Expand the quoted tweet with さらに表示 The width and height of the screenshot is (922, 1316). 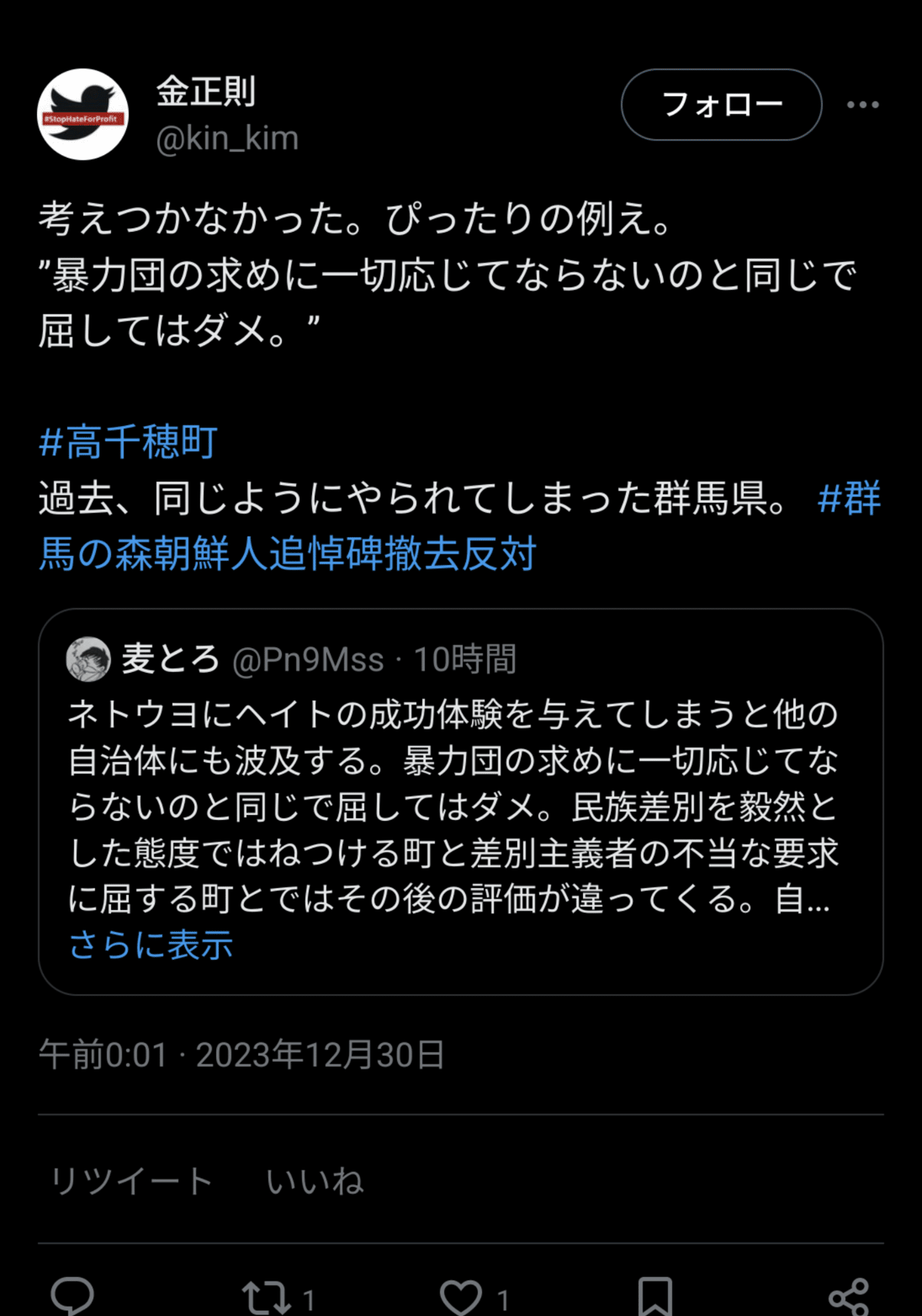pos(151,944)
